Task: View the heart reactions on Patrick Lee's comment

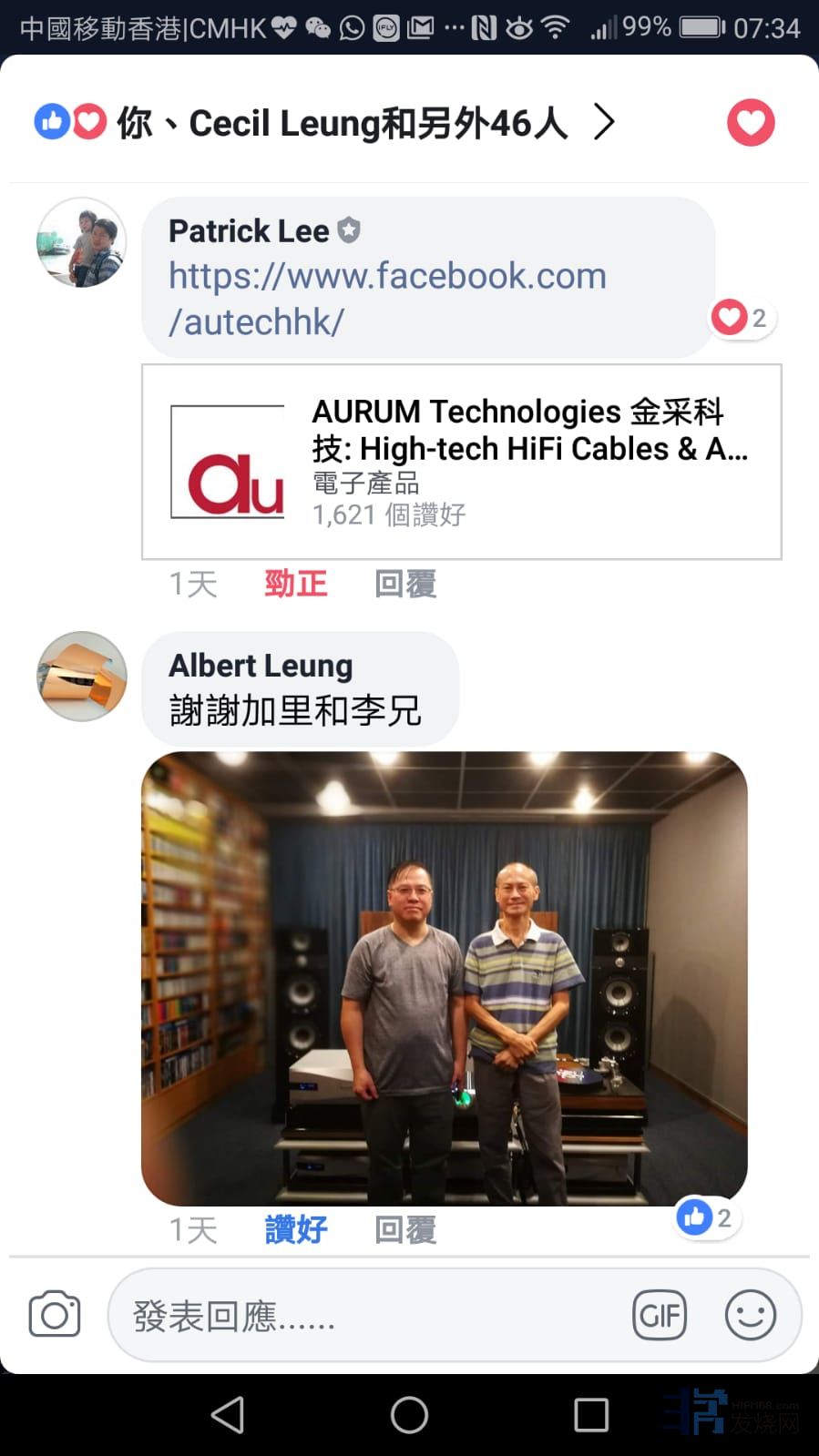Action: [x=742, y=318]
